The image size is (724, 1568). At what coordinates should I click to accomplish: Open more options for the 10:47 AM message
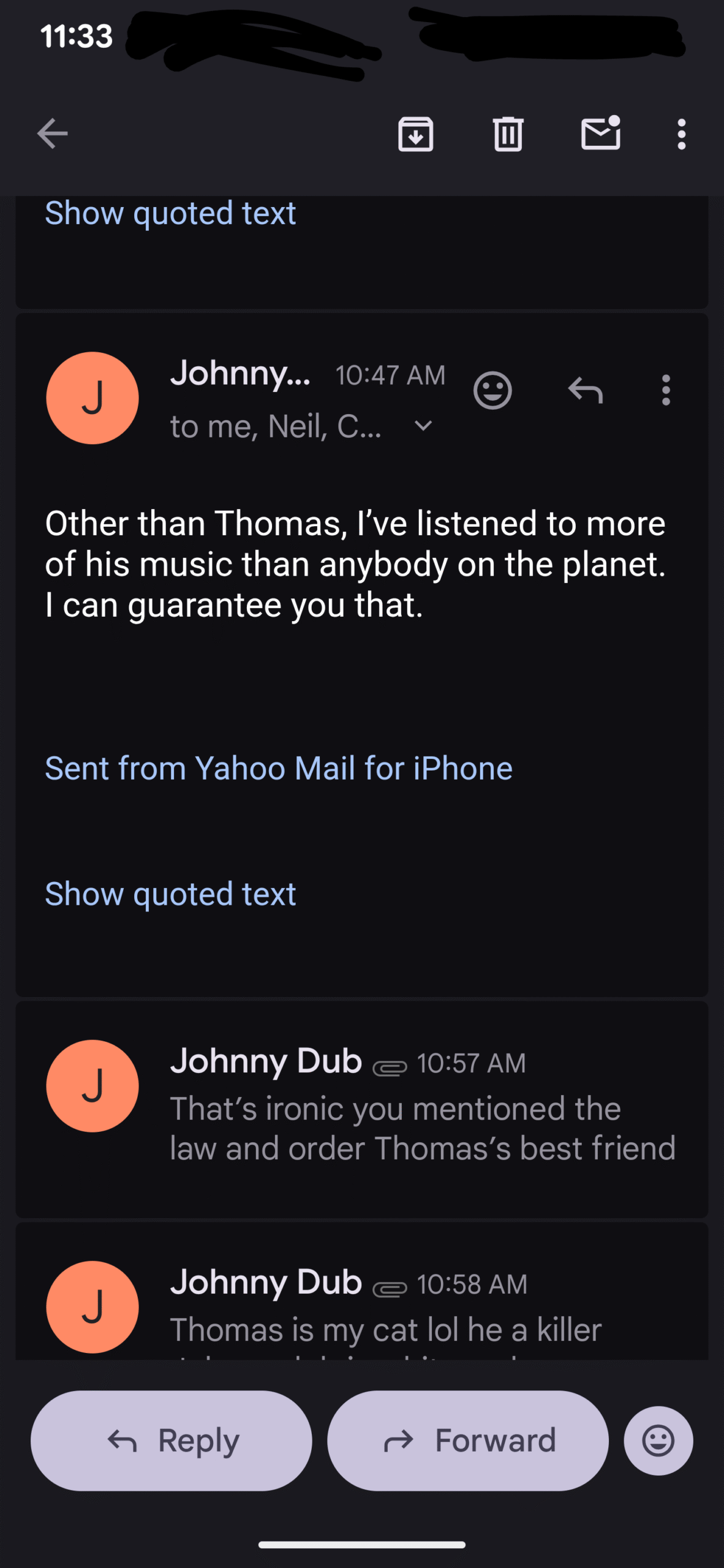666,390
